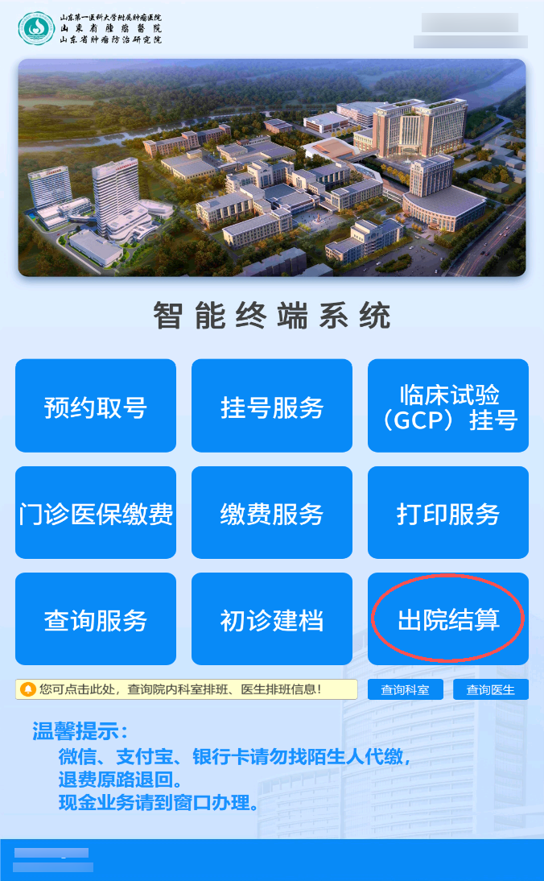The height and width of the screenshot is (881, 544).
Task: Start 初诊建档 first-visit registration
Action: (x=272, y=619)
